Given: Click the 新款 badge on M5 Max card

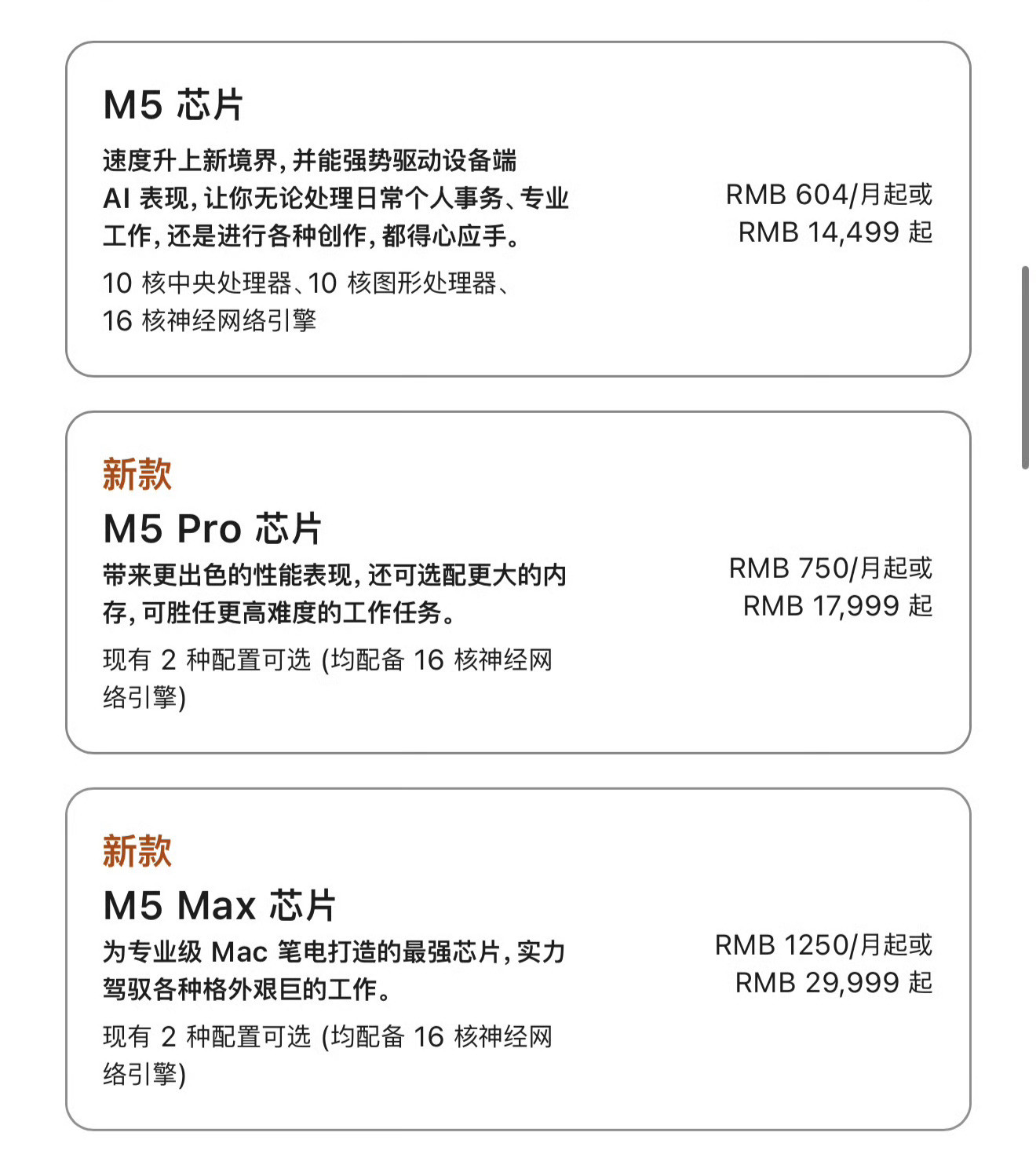Looking at the screenshot, I should coord(137,849).
